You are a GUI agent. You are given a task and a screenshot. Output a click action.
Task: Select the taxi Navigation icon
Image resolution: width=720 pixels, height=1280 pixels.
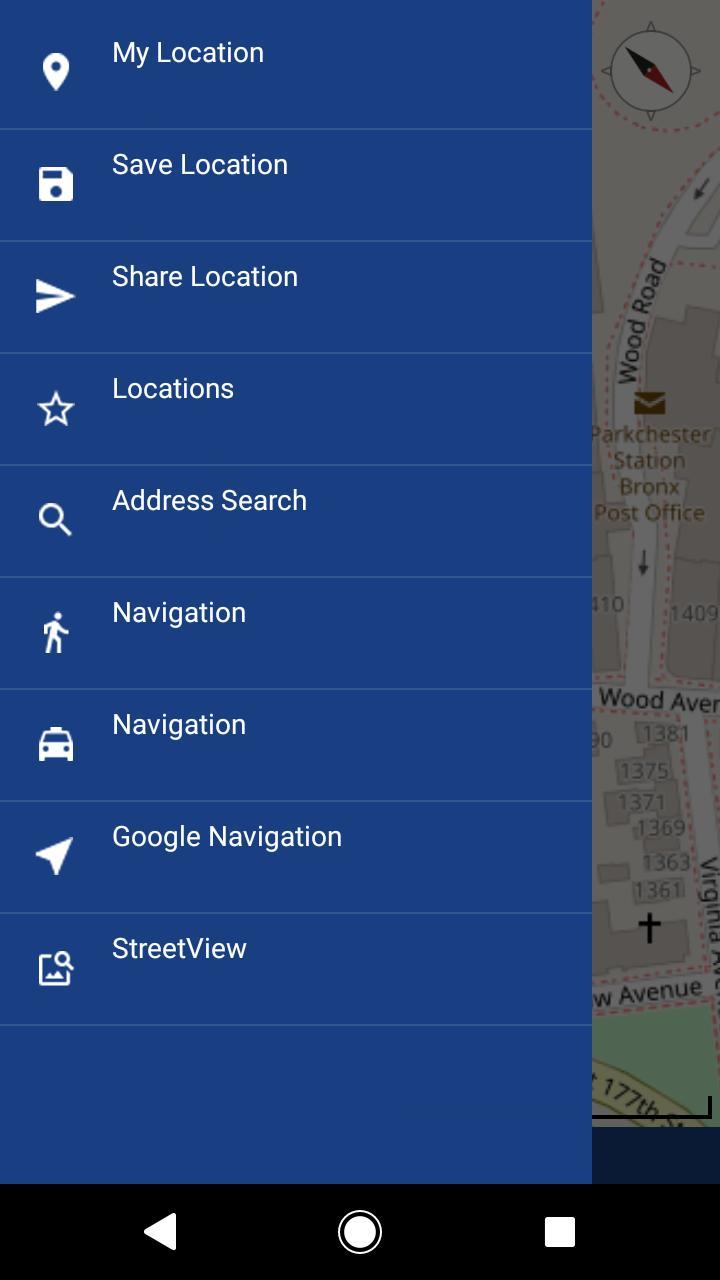click(55, 744)
